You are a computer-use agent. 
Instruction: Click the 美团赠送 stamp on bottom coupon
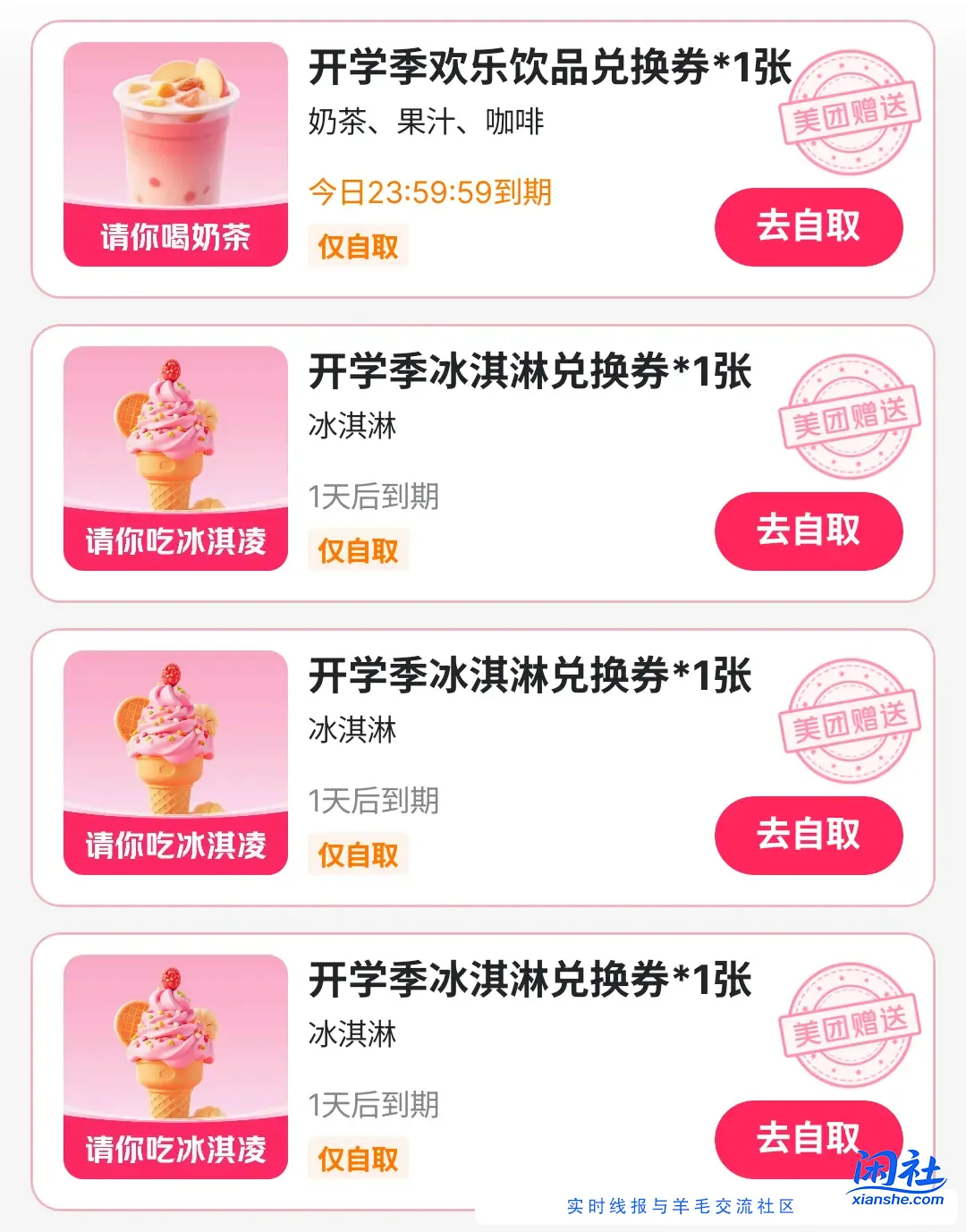848,1024
